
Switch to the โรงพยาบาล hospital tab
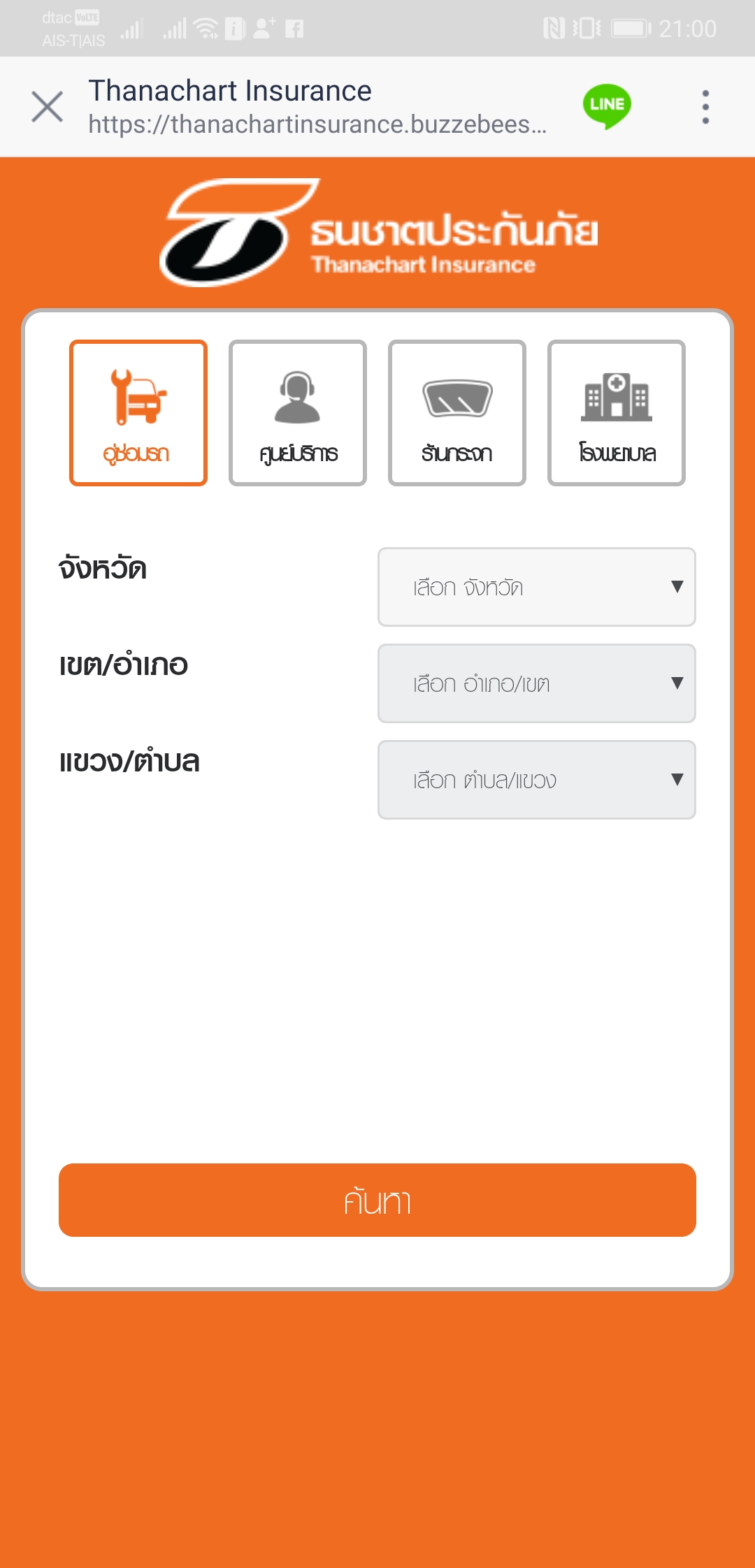tap(617, 413)
